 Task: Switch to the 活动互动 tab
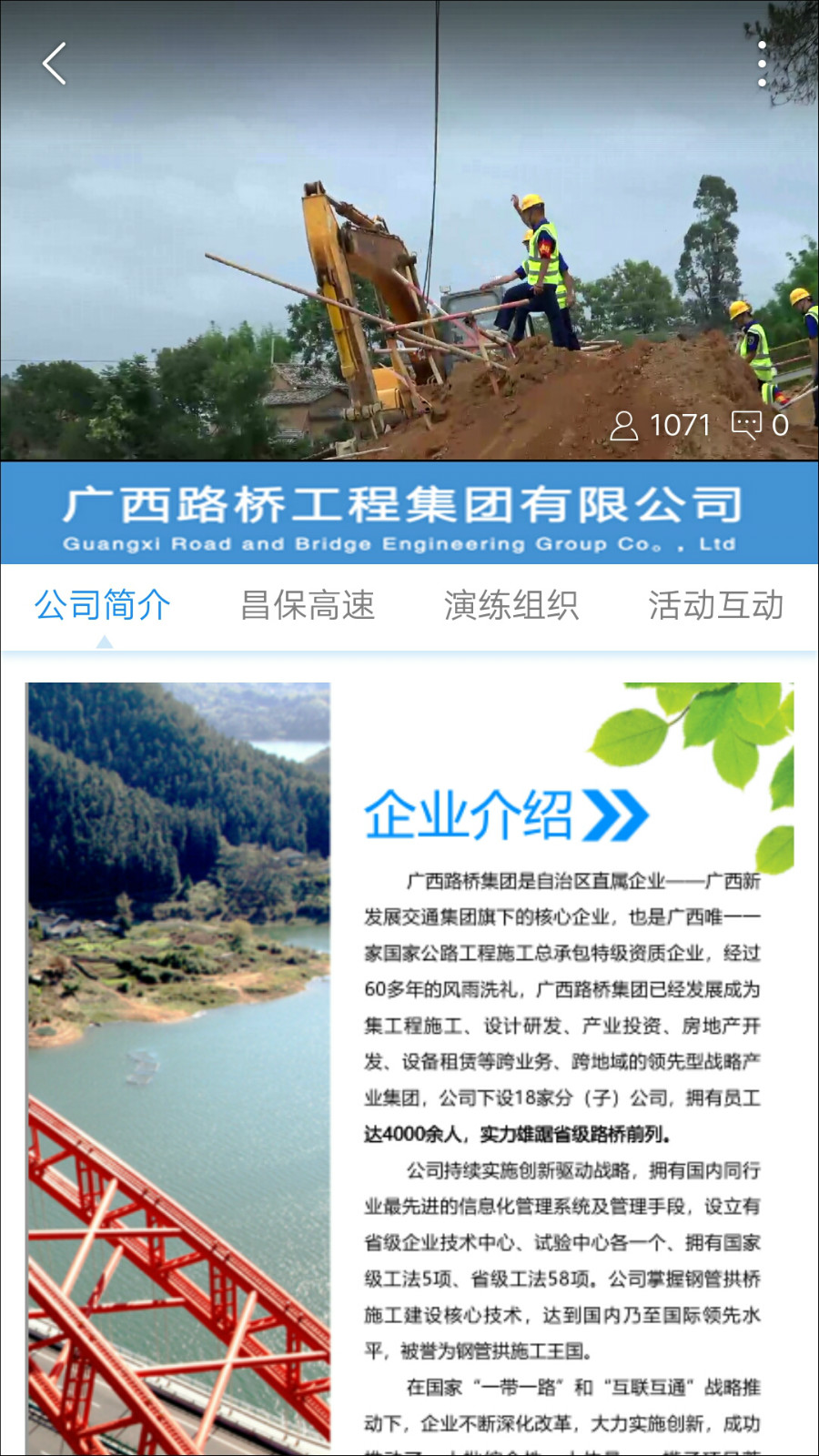coord(716,605)
